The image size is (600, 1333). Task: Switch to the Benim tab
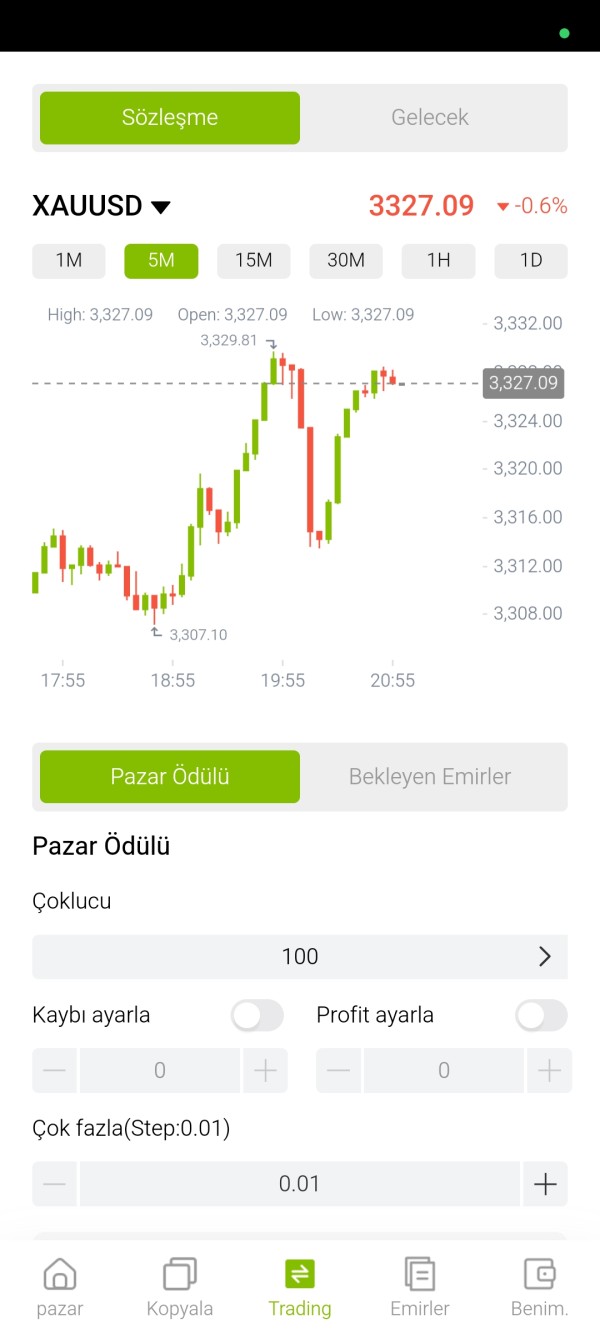[540, 1287]
